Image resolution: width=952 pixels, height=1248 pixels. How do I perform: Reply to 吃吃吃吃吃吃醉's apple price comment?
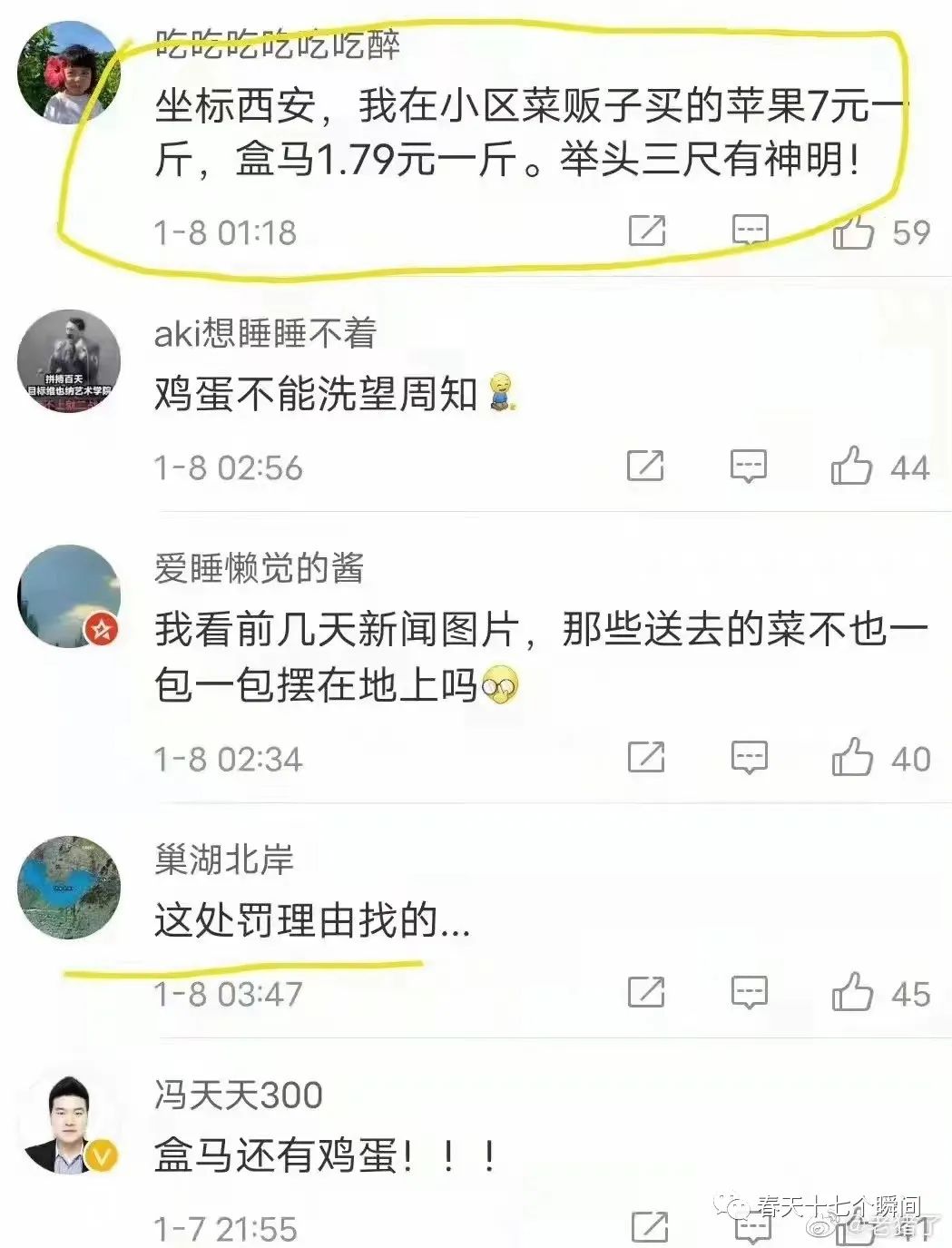(x=750, y=231)
